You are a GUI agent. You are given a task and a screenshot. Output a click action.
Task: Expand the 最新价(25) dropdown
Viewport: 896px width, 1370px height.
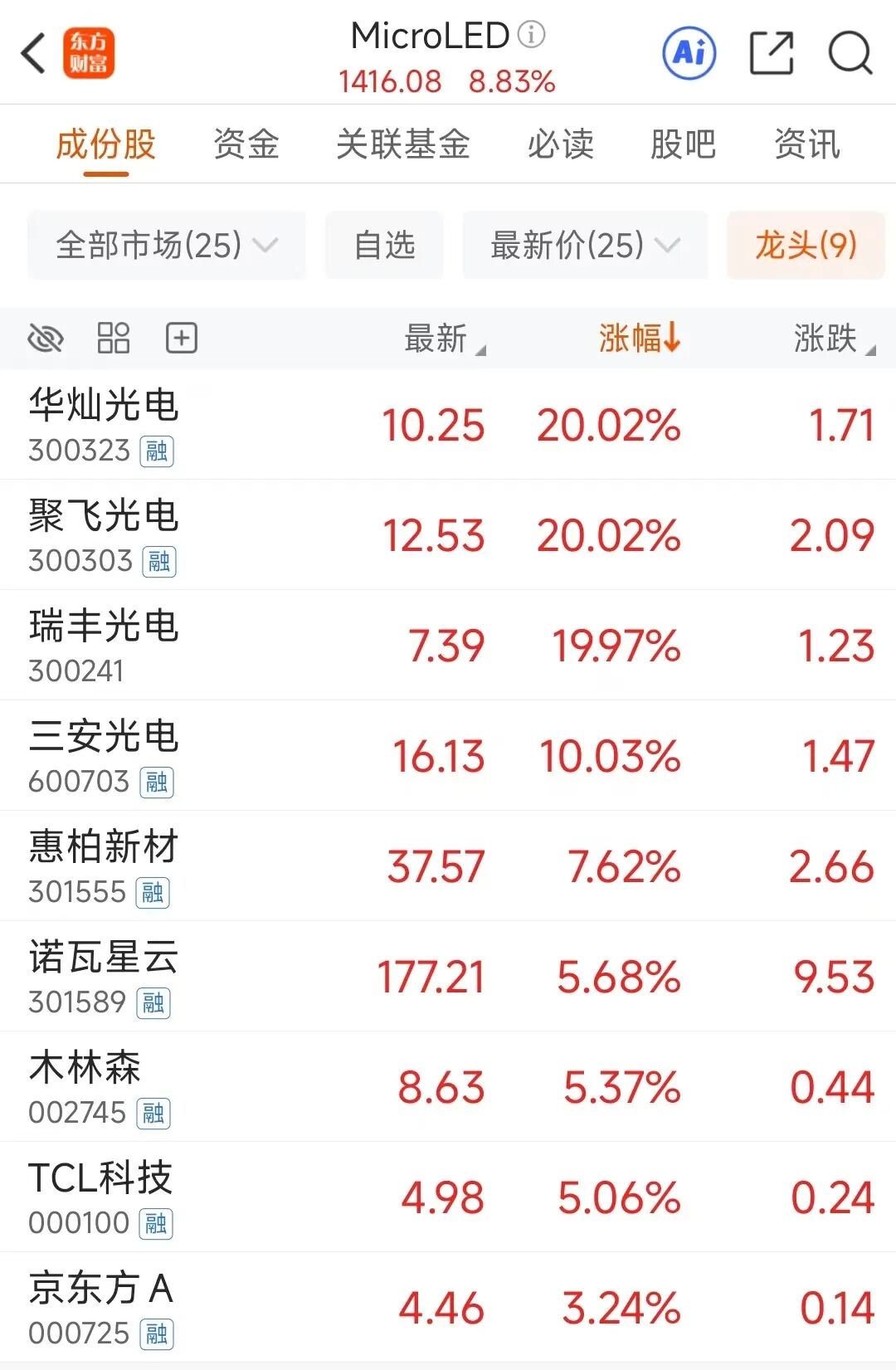coord(585,246)
